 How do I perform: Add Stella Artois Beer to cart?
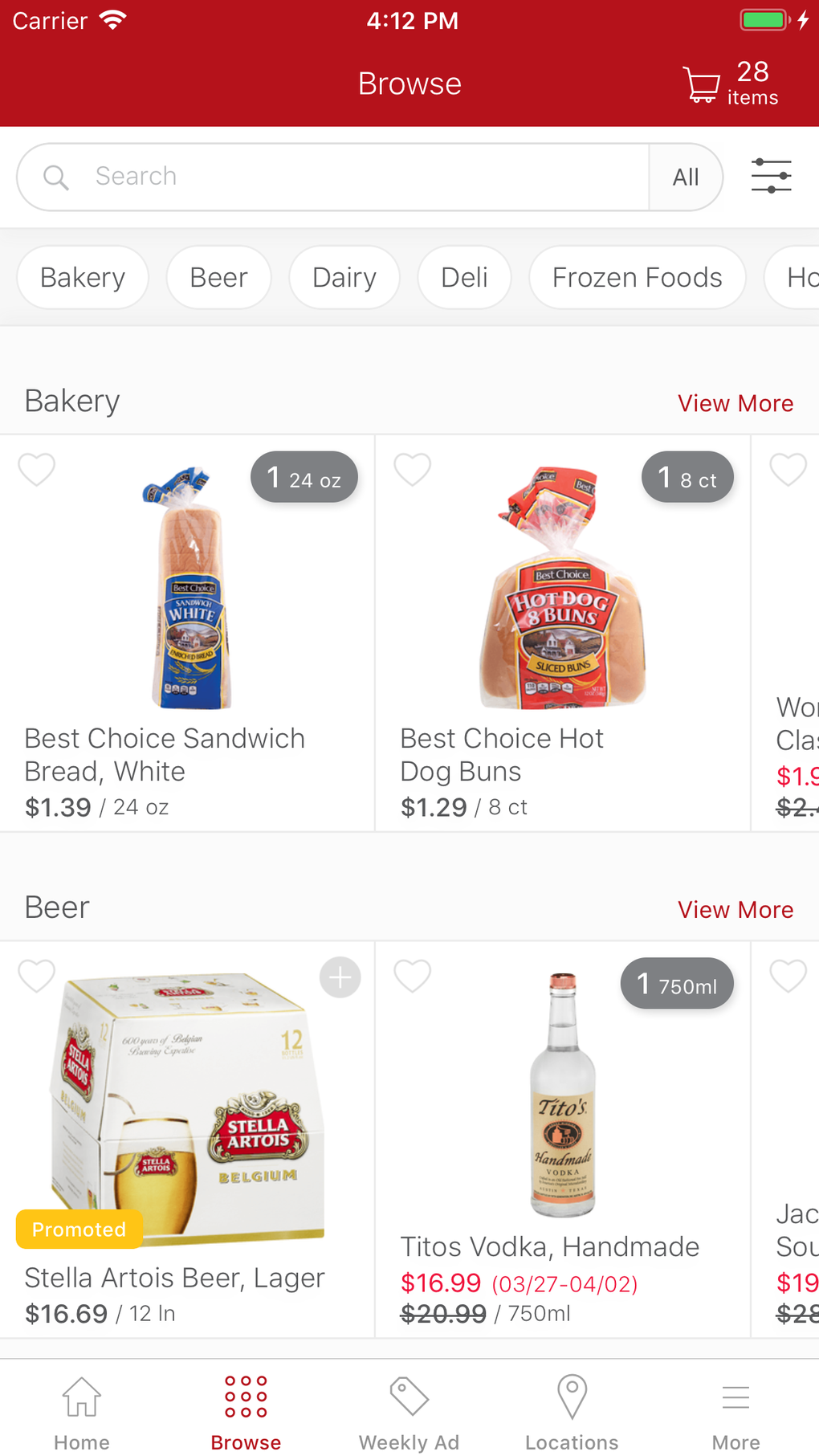tap(340, 977)
